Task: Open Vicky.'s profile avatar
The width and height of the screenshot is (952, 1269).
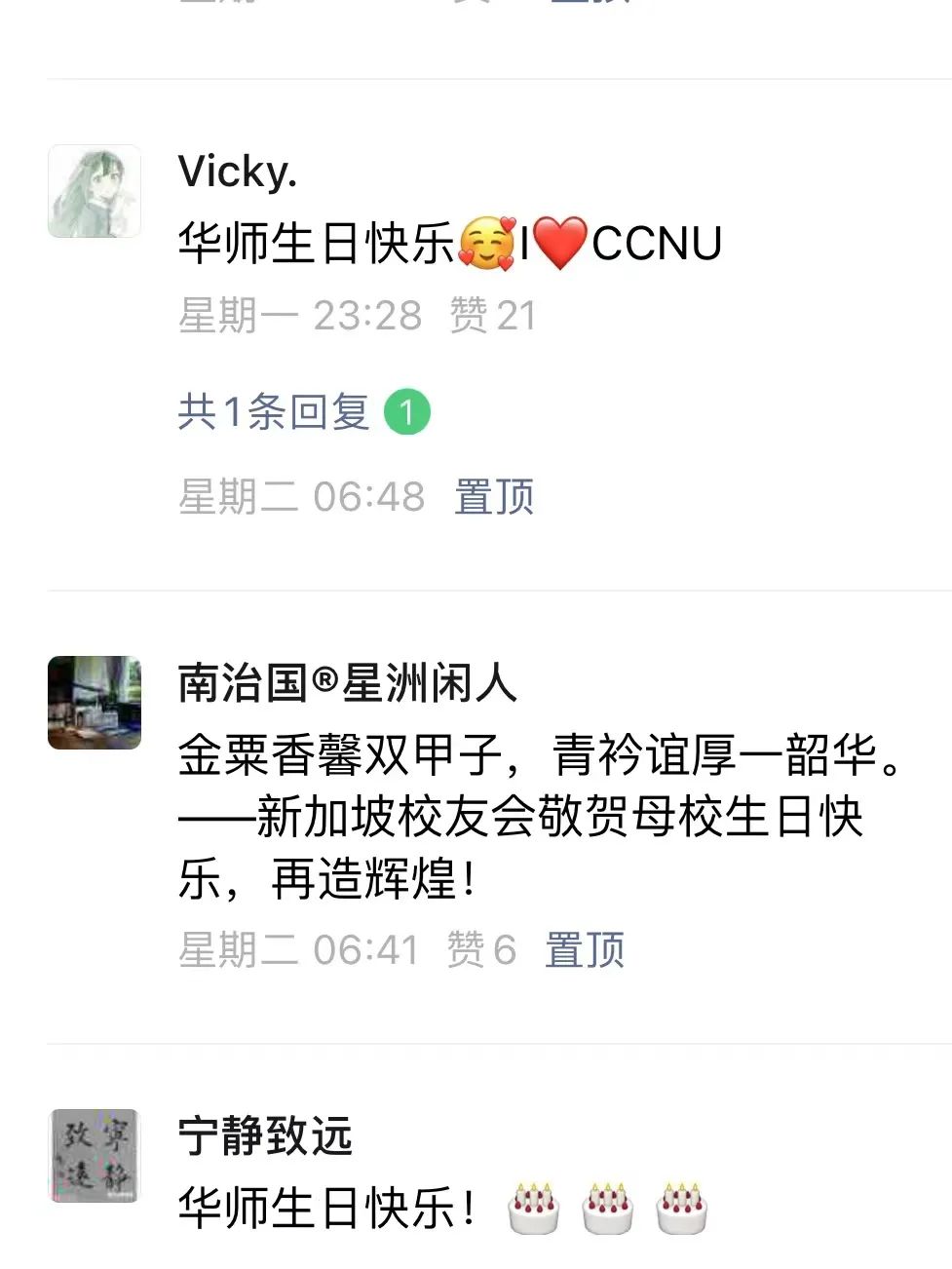Action: pos(95,191)
